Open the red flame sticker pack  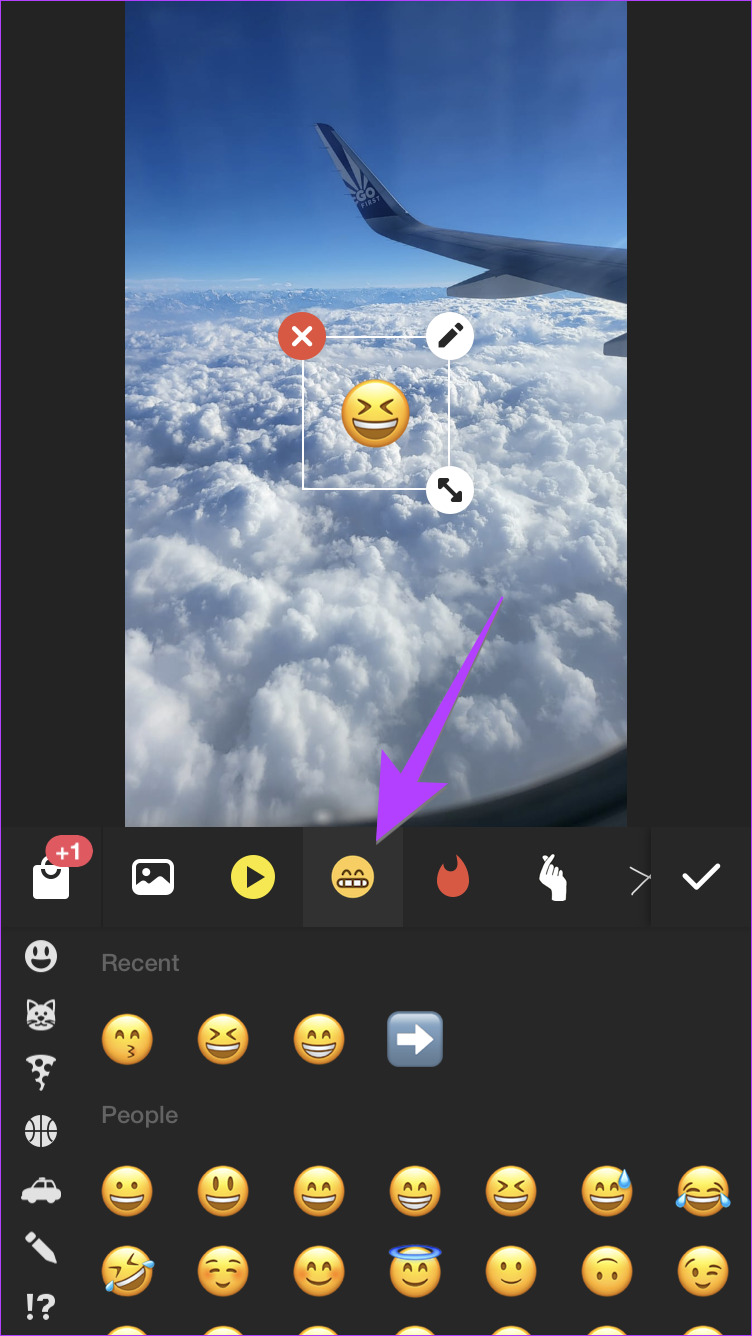[x=453, y=877]
